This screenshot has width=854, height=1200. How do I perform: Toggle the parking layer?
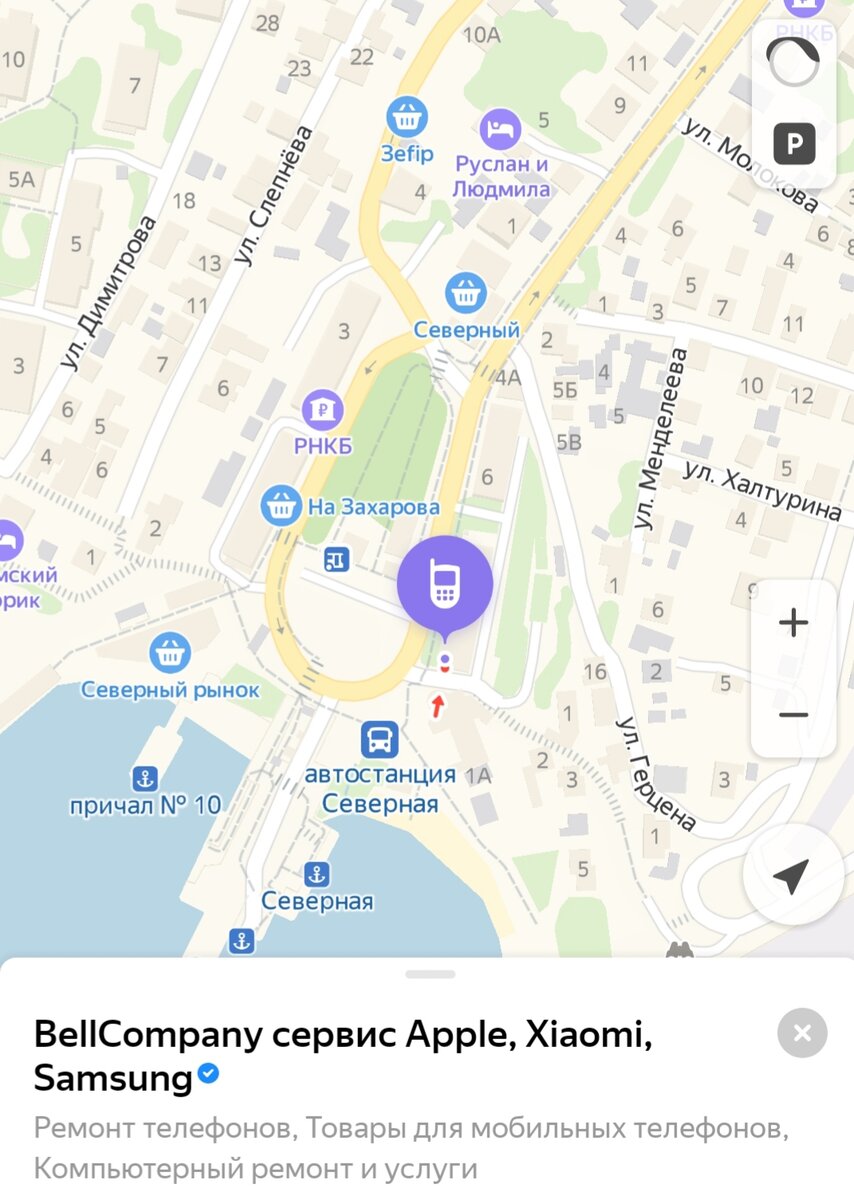point(794,146)
